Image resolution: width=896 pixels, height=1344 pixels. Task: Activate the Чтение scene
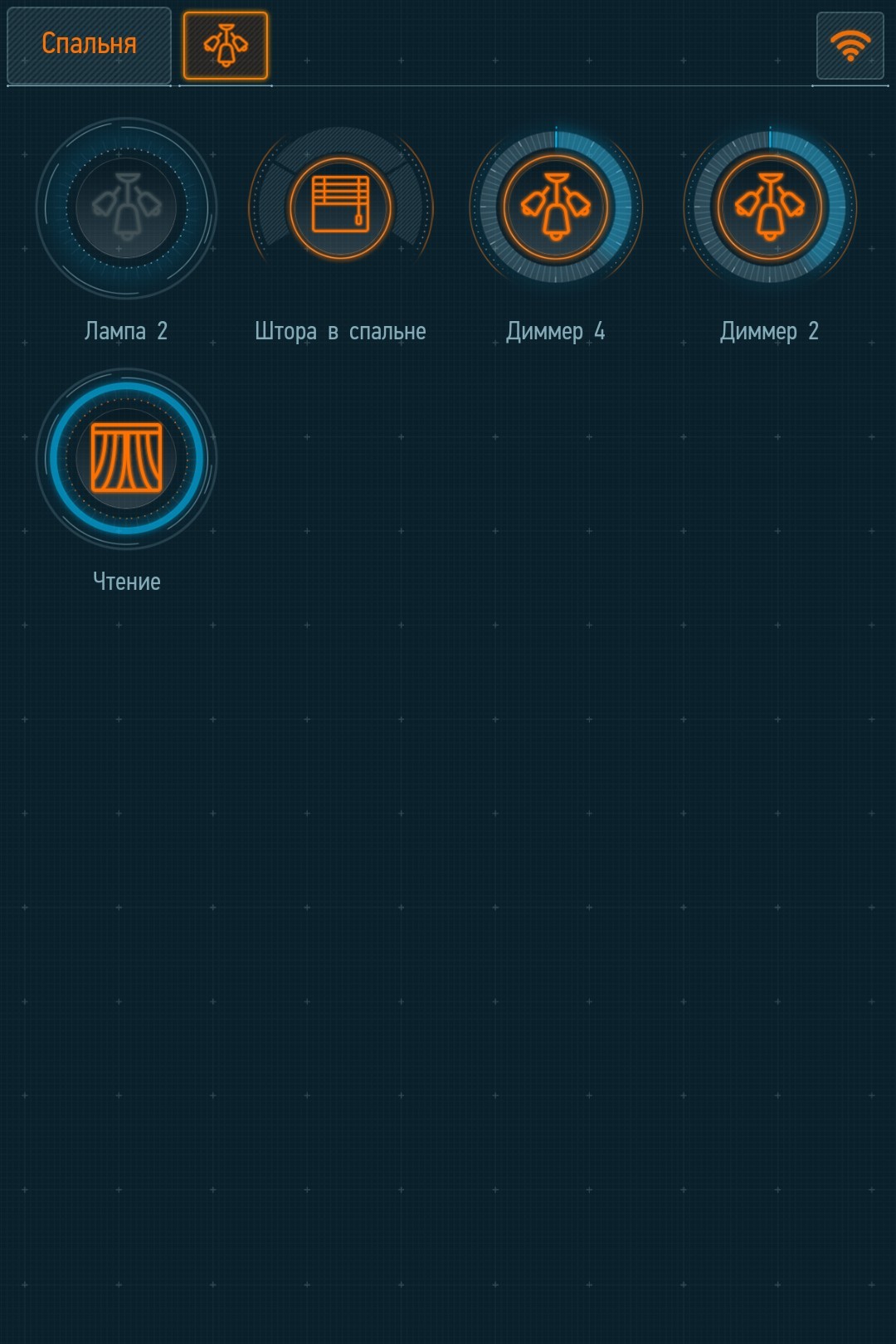pyautogui.click(x=126, y=458)
